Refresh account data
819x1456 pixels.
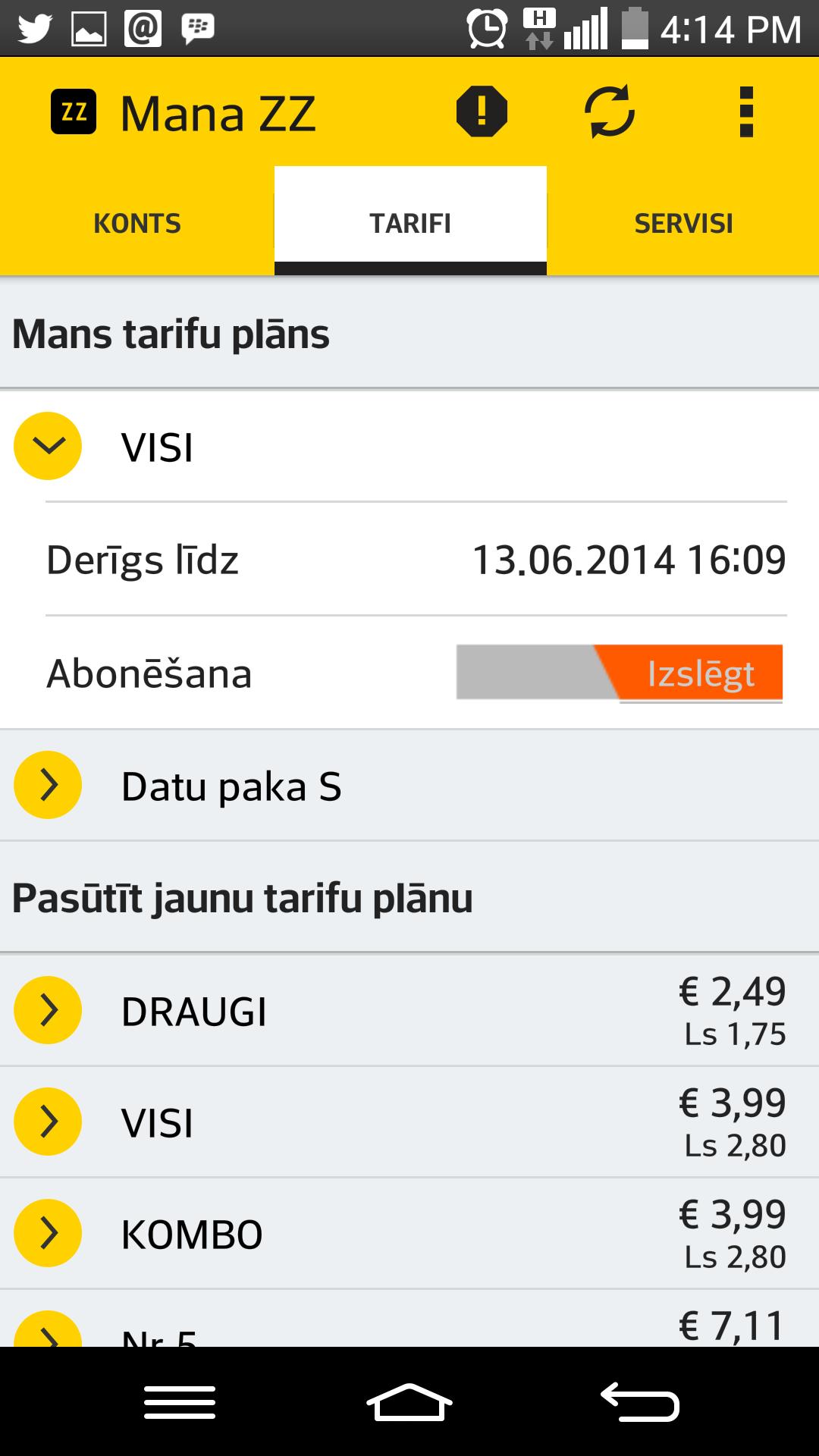(609, 112)
